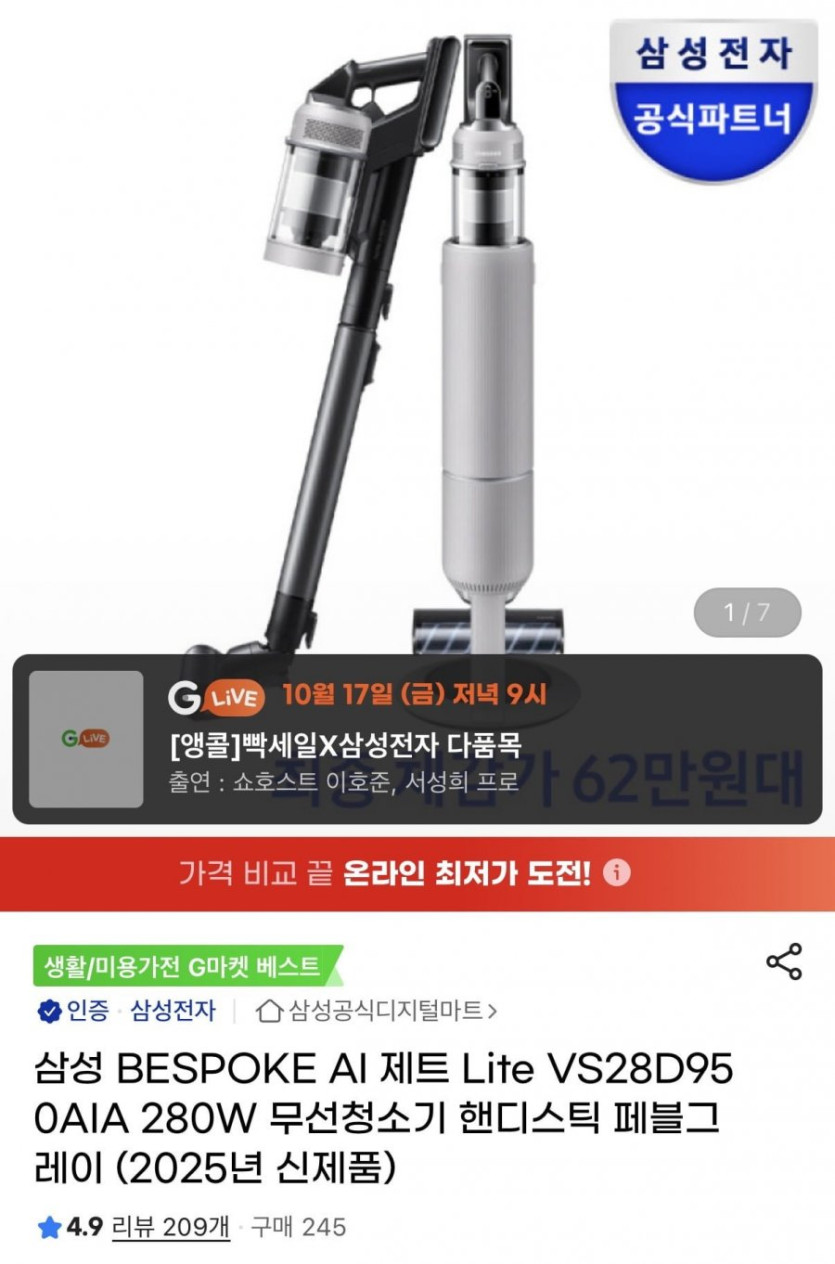This screenshot has height=1264, width=835.
Task: Share this product listing
Action: [x=784, y=962]
